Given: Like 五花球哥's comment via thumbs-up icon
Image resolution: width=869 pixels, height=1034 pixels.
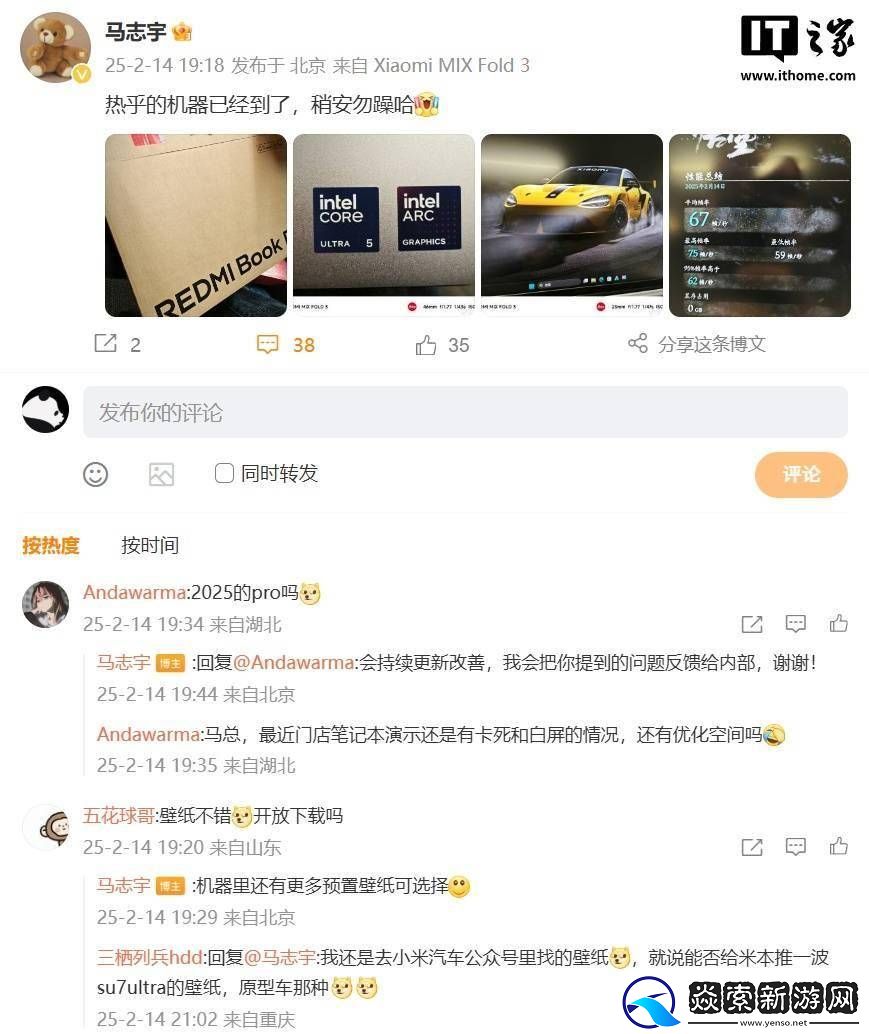Looking at the screenshot, I should 839,846.
